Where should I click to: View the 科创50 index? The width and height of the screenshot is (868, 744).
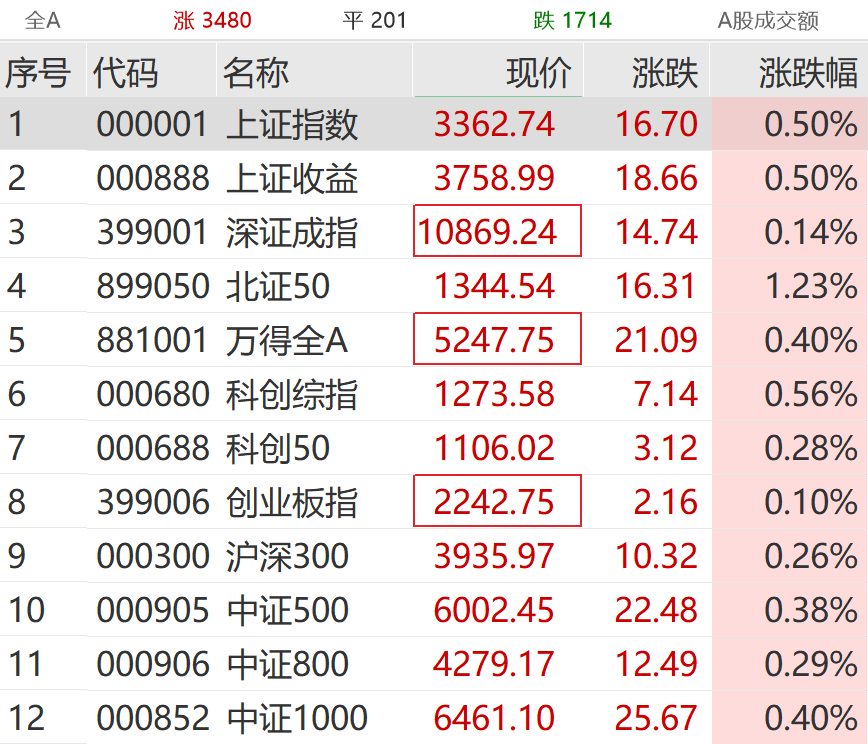click(x=278, y=449)
